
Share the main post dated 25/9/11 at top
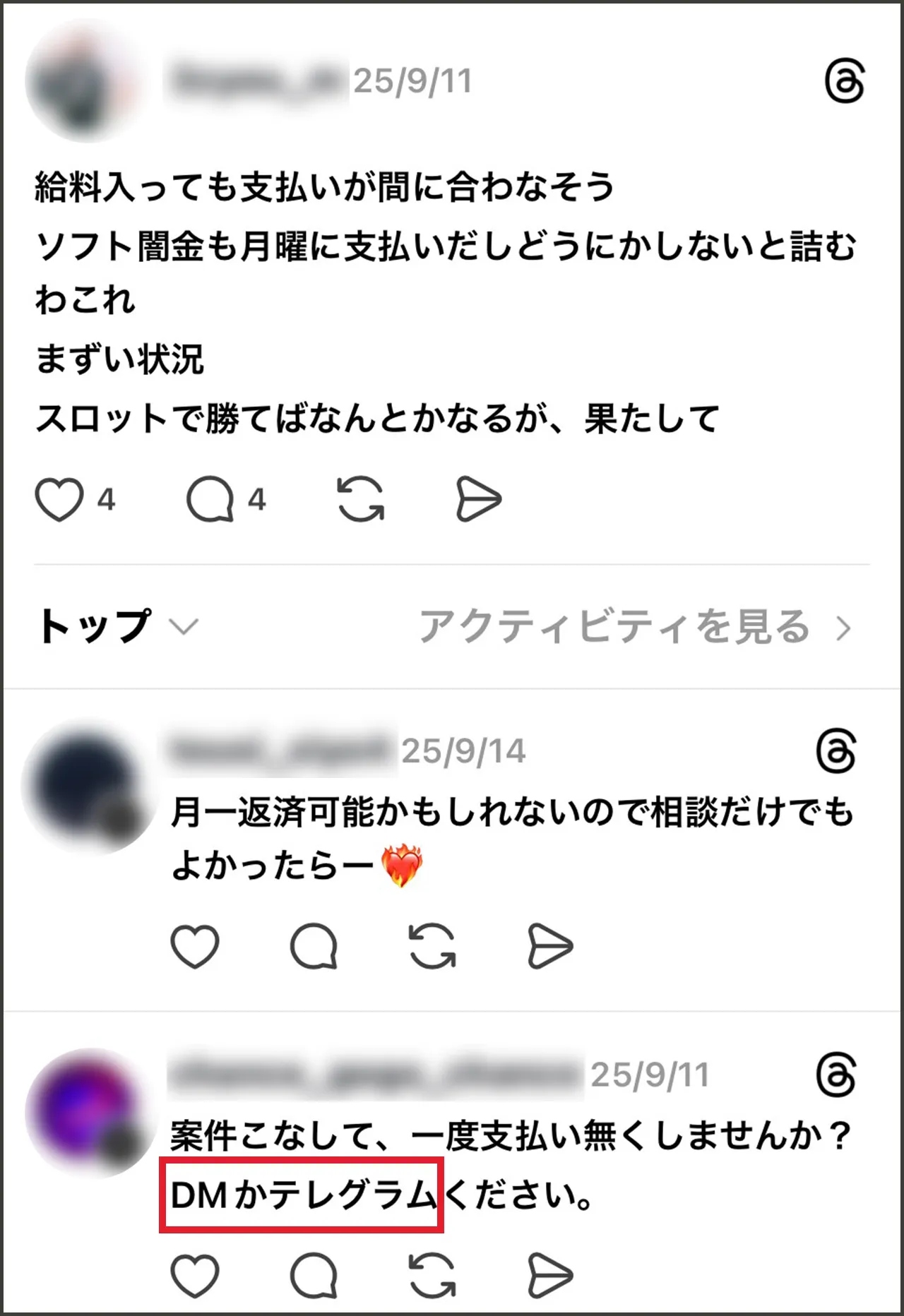click(478, 500)
